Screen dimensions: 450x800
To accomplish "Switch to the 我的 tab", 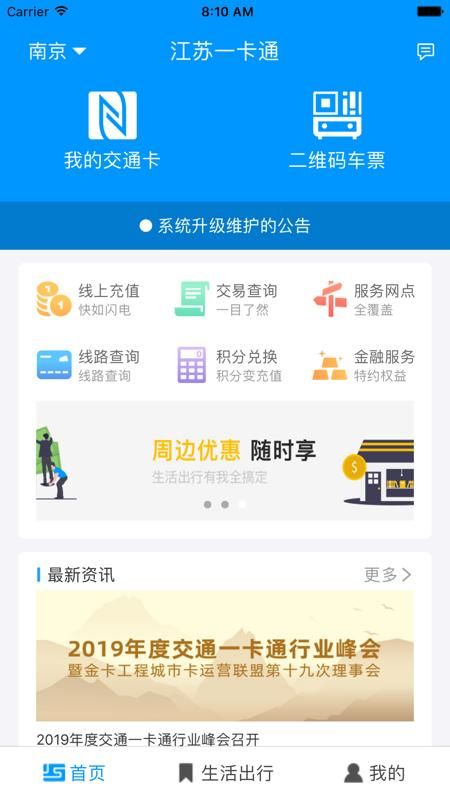I will click(374, 773).
